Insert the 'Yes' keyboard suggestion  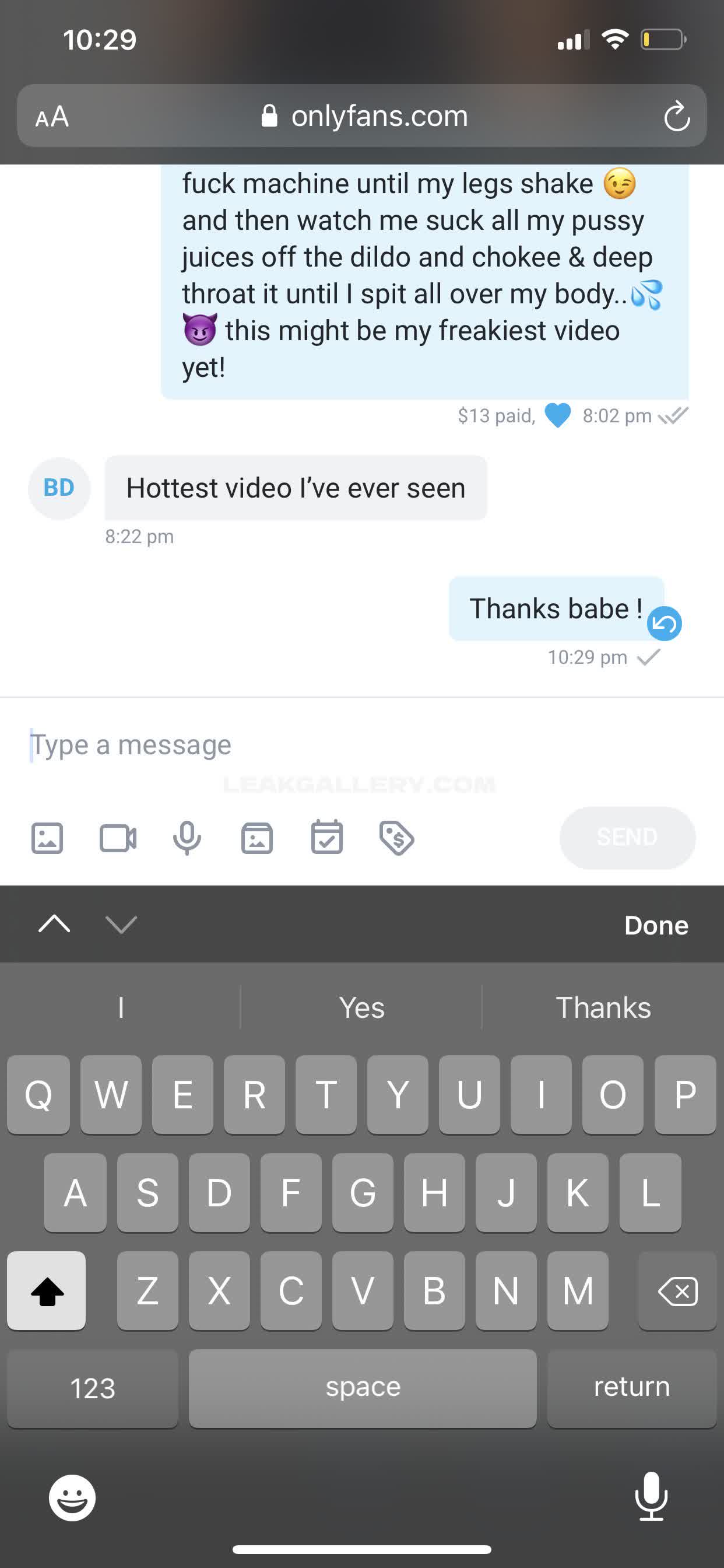362,1007
